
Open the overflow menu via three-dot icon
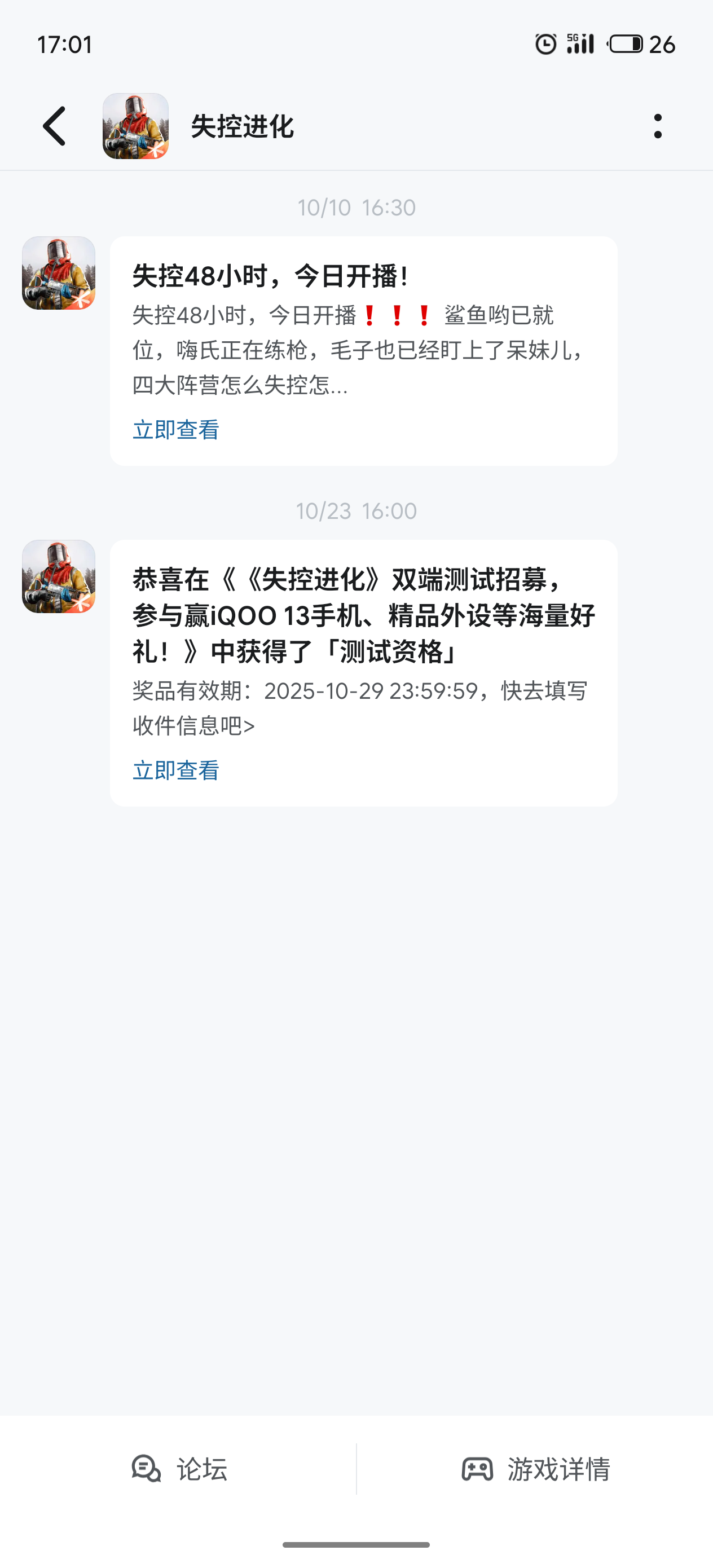(x=658, y=126)
